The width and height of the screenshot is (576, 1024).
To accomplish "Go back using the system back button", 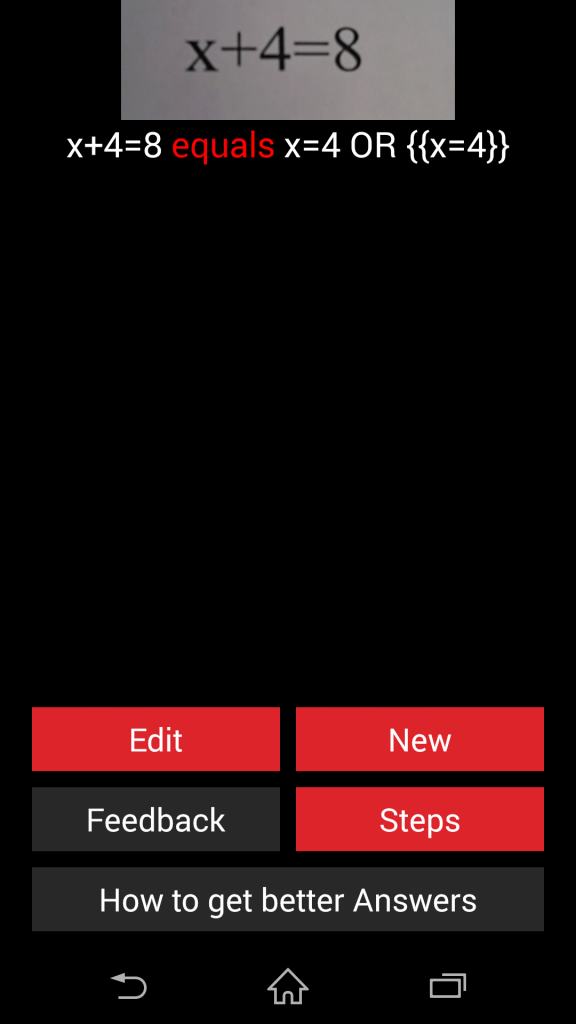I will tap(129, 986).
